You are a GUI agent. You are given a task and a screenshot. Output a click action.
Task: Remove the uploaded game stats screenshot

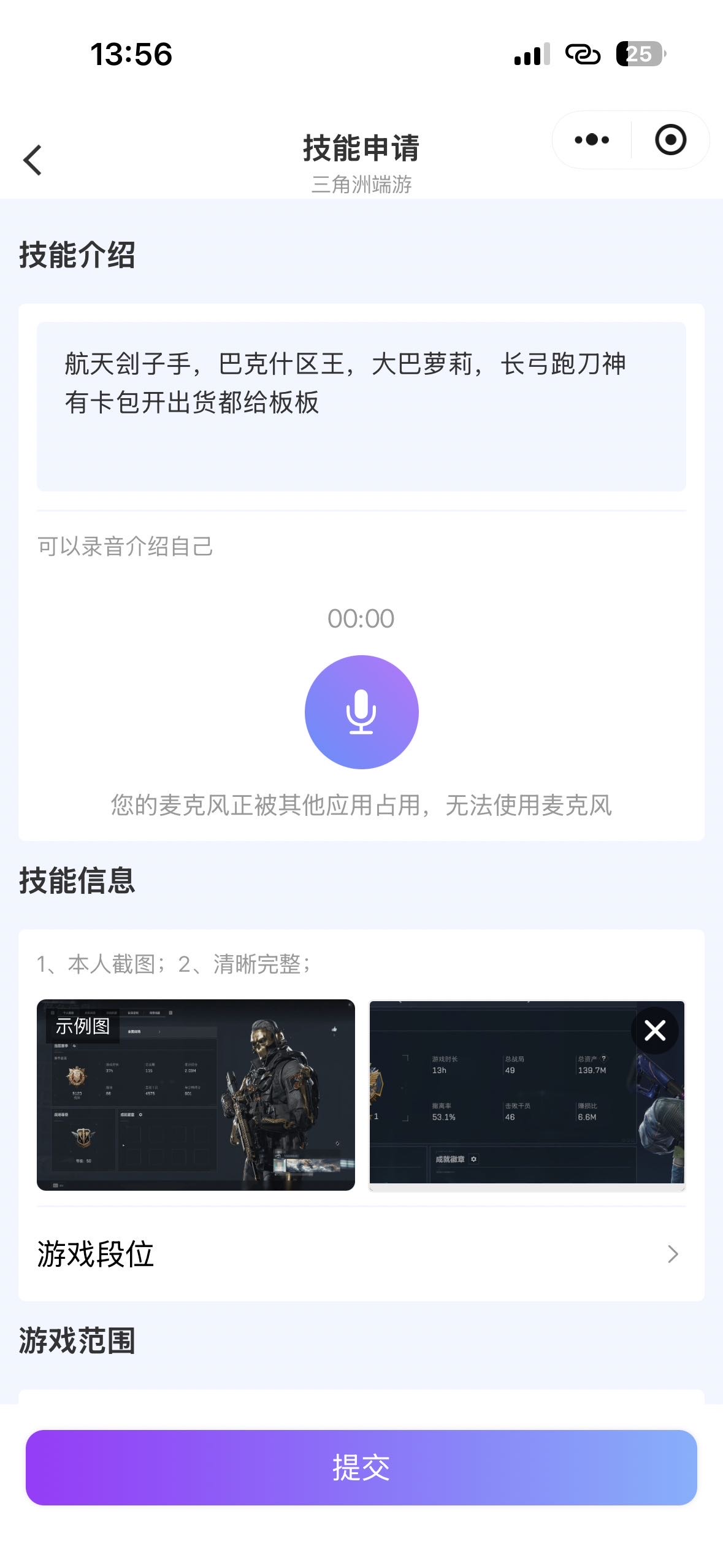[654, 1031]
